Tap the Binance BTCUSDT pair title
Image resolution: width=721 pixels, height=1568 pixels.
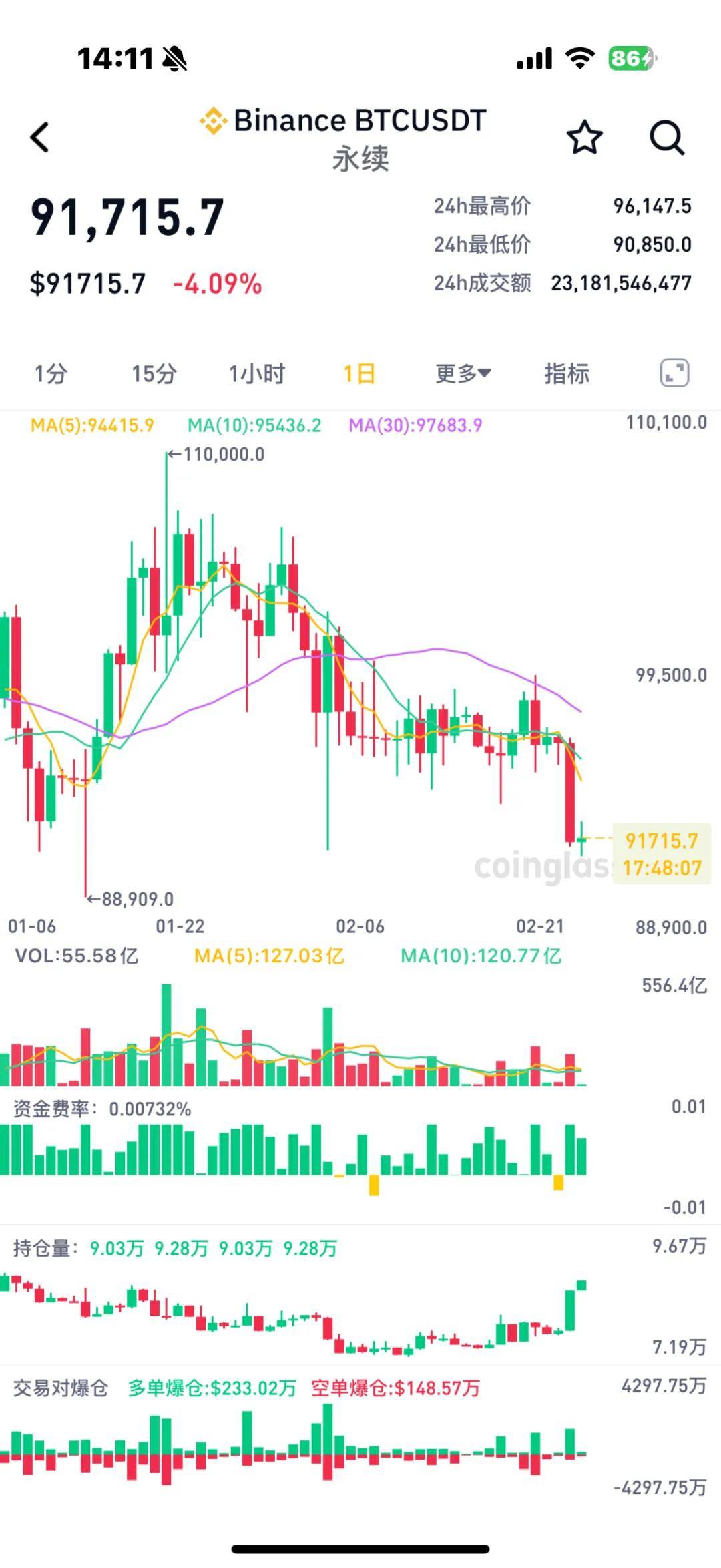point(359,121)
